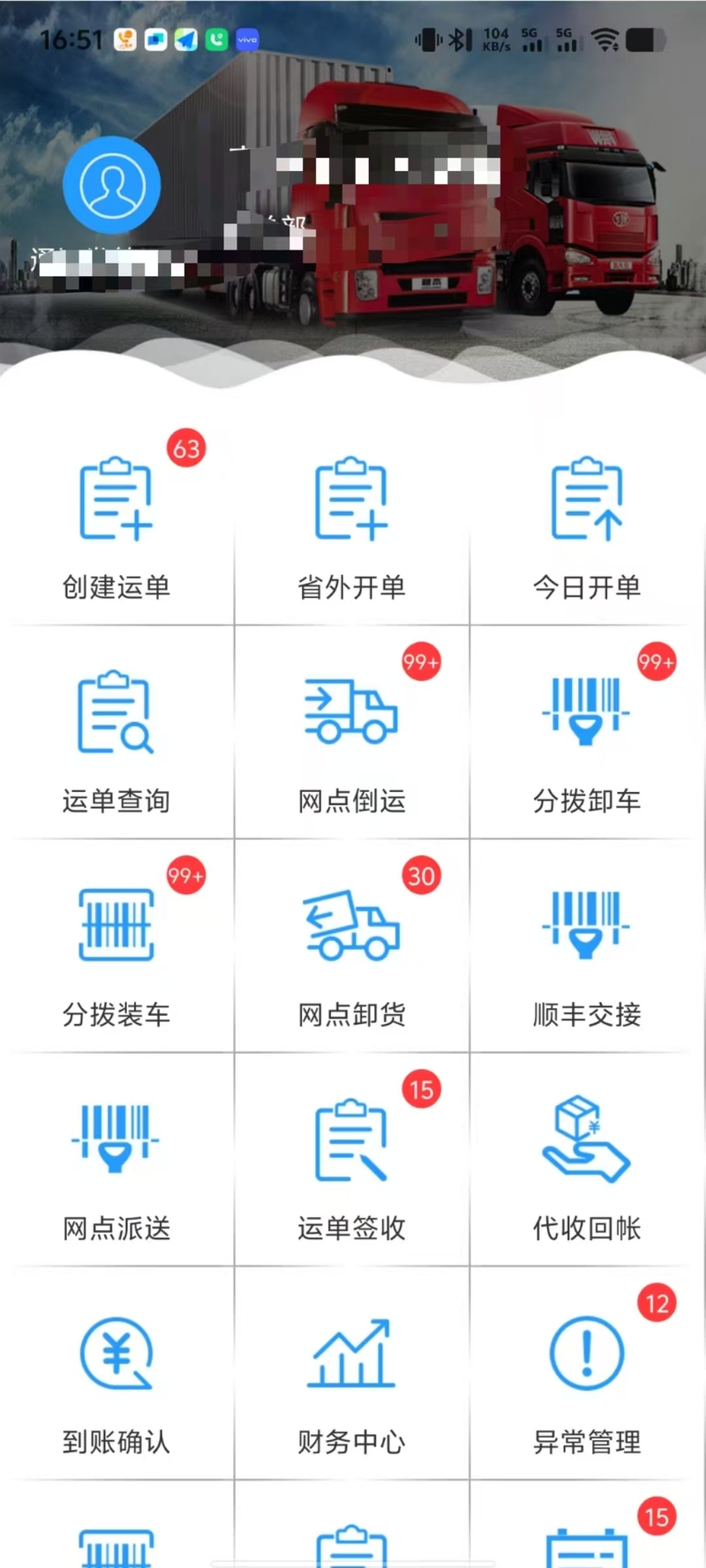Open 财务中心

(352, 1381)
